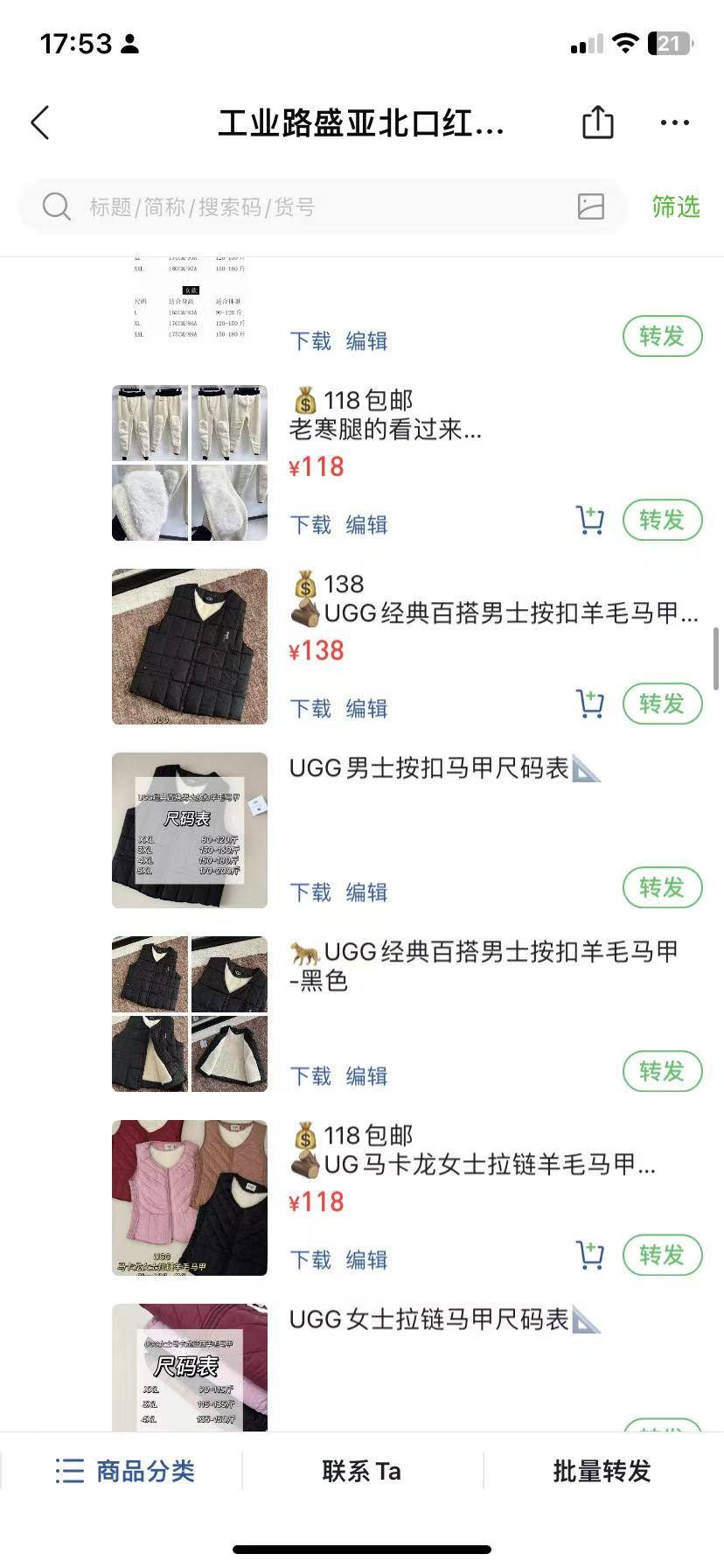This screenshot has height=1568, width=724.
Task: Go back using the top-left arrow
Action: click(x=40, y=123)
